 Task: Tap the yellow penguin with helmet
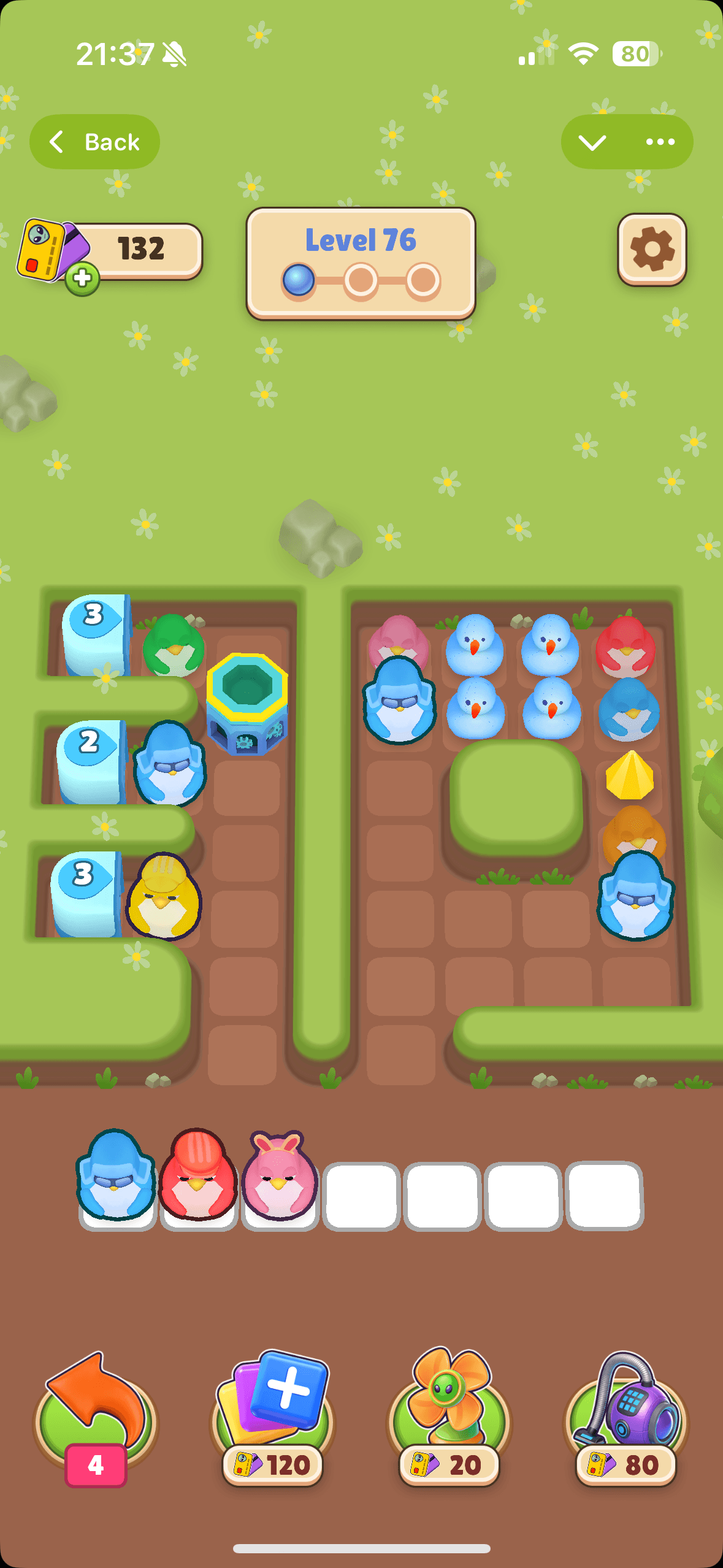[x=163, y=897]
